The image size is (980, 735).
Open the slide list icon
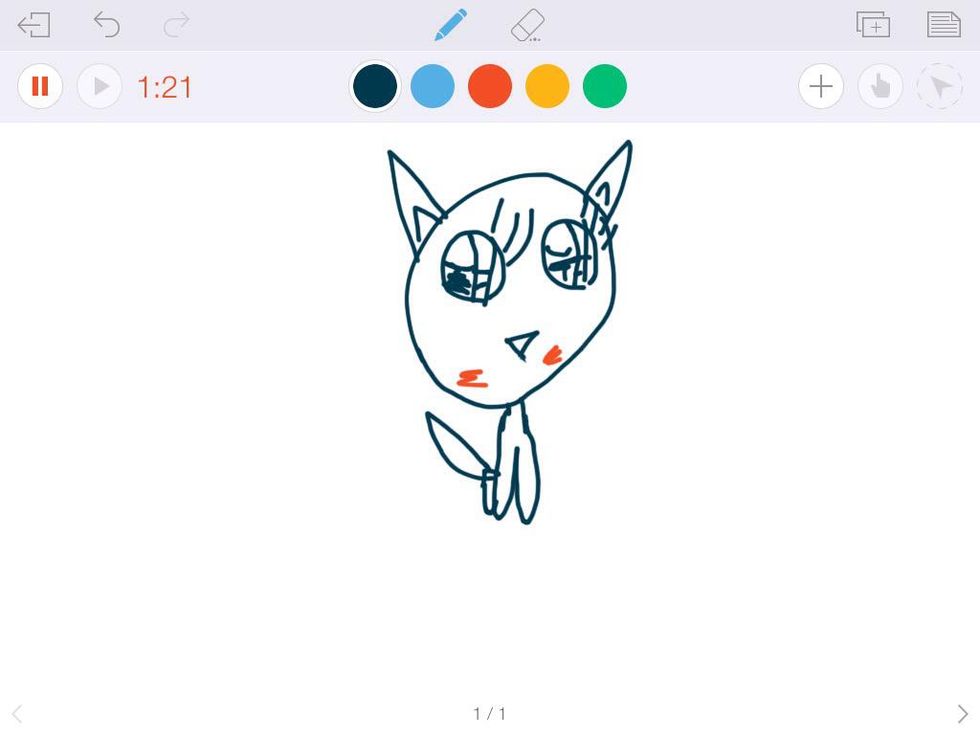(x=943, y=25)
